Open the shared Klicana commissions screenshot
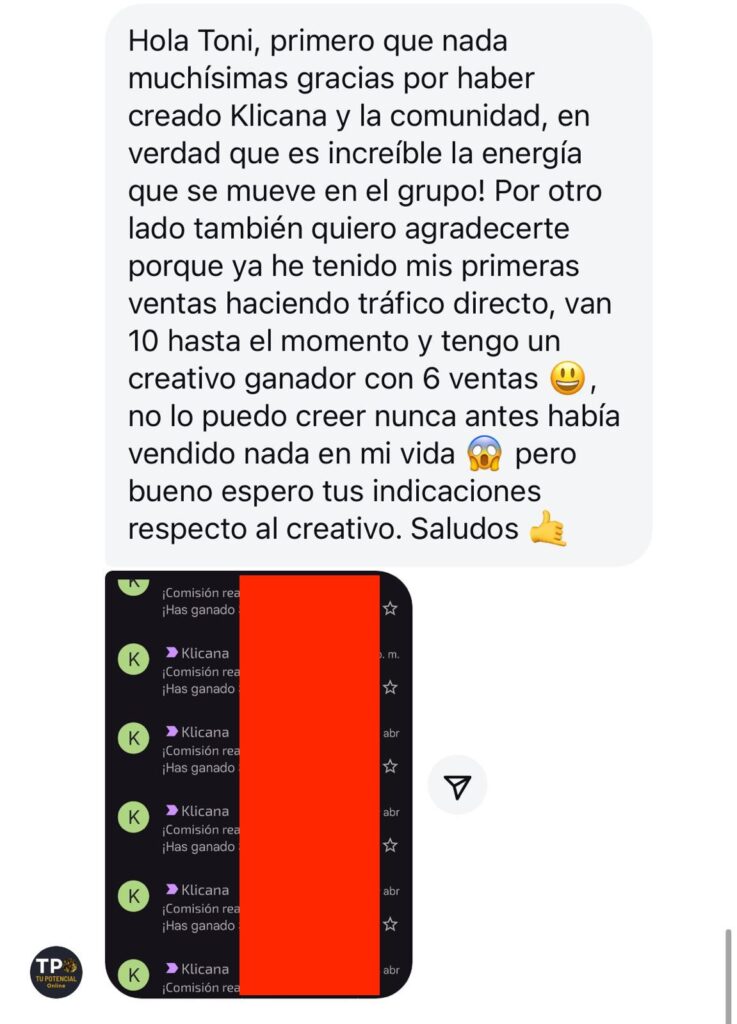 [258, 785]
